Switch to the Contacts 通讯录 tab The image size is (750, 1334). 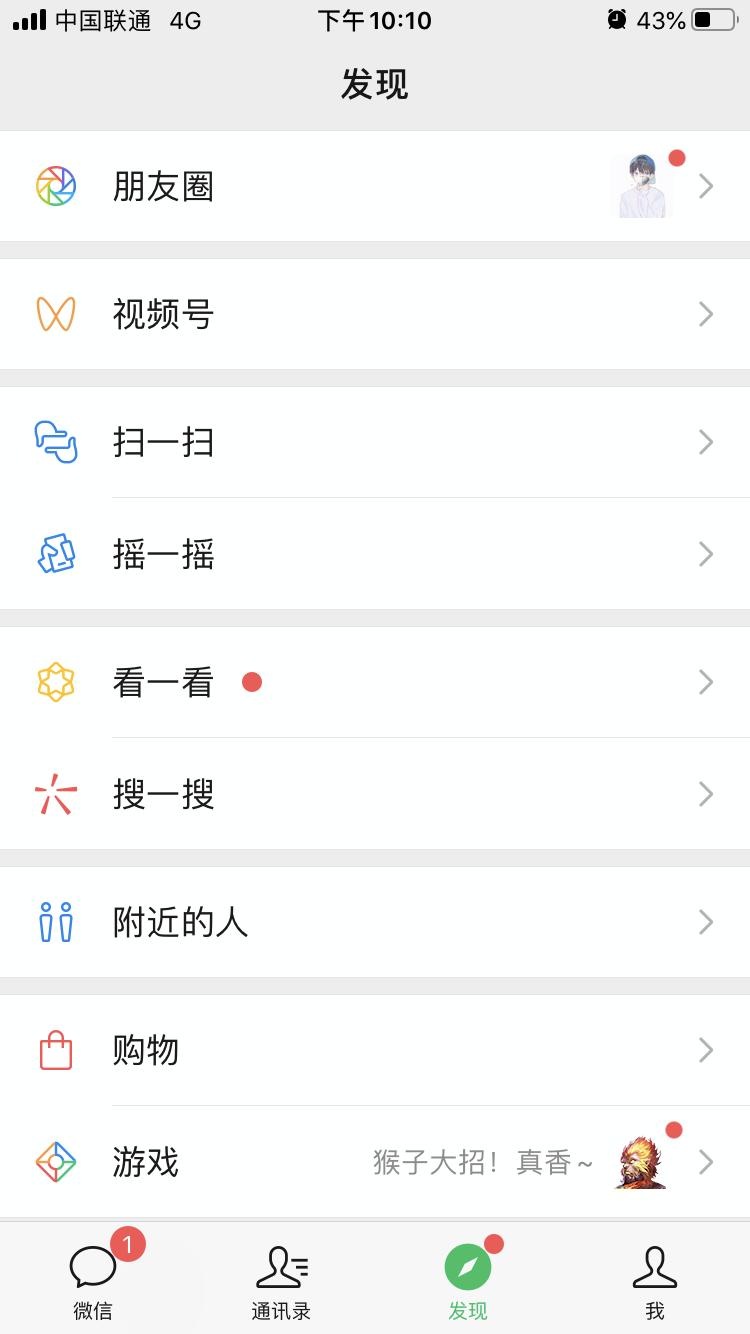[x=281, y=1280]
